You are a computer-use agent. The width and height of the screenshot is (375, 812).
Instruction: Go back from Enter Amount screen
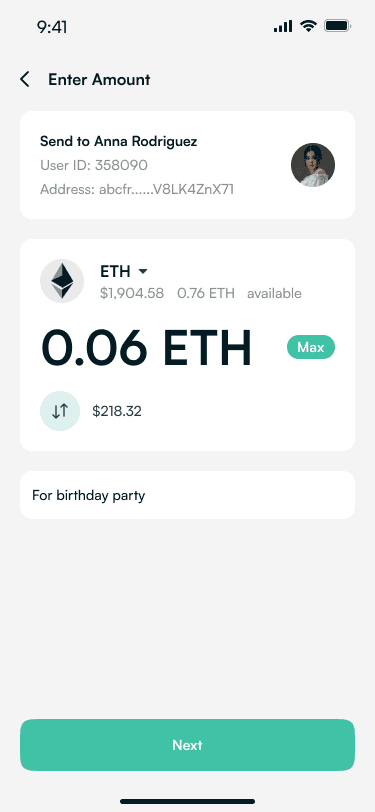[x=24, y=79]
